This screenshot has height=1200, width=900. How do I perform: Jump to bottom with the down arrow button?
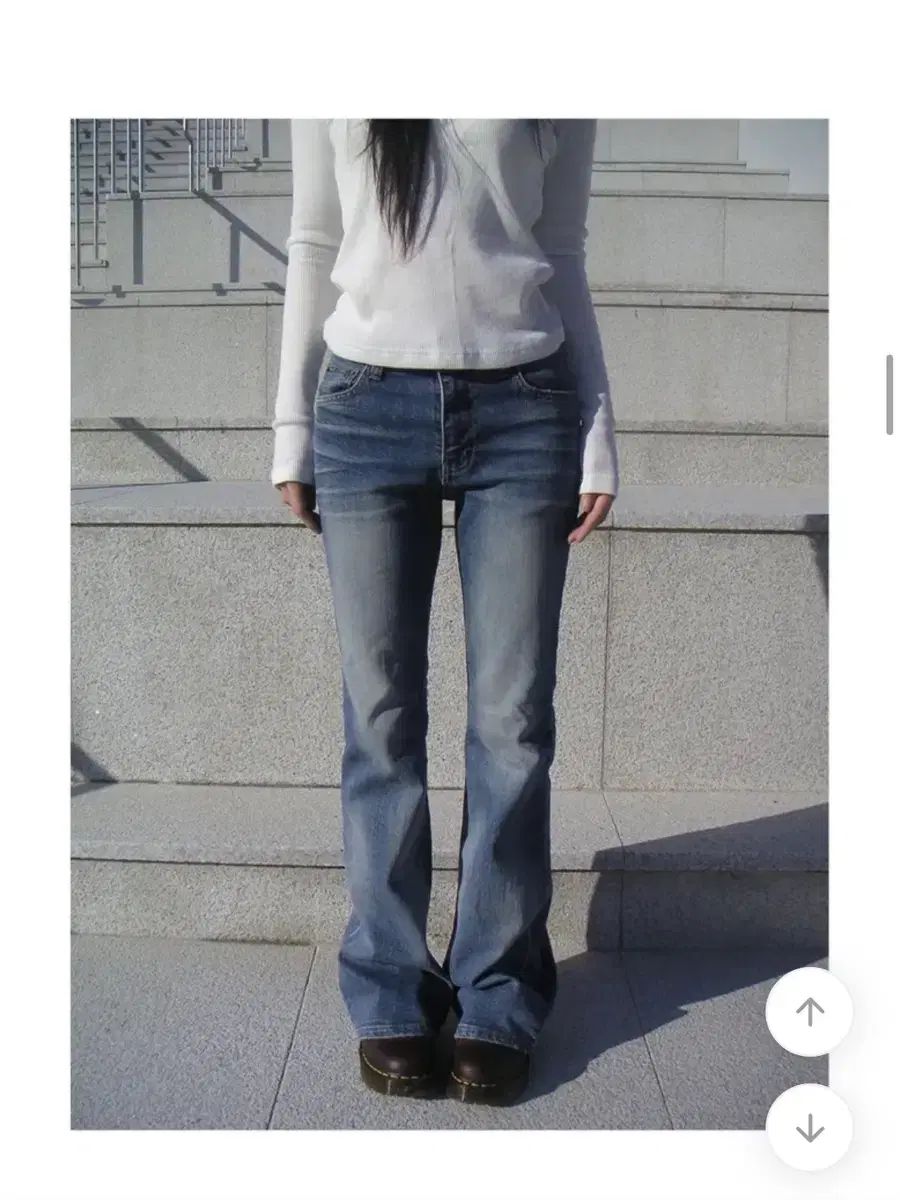(809, 1128)
